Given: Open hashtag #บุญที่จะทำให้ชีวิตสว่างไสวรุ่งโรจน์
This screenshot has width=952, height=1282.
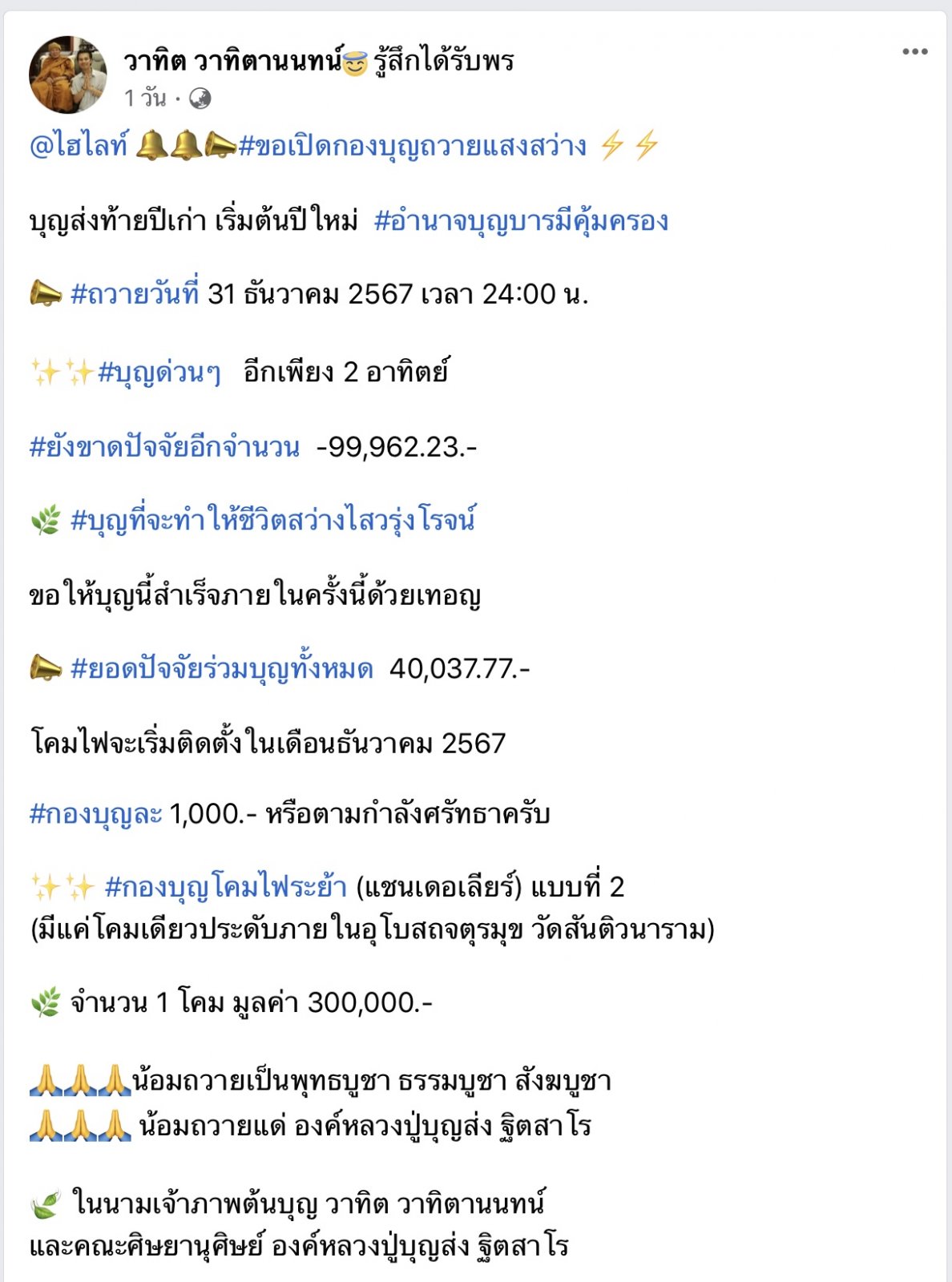Looking at the screenshot, I should [x=273, y=520].
